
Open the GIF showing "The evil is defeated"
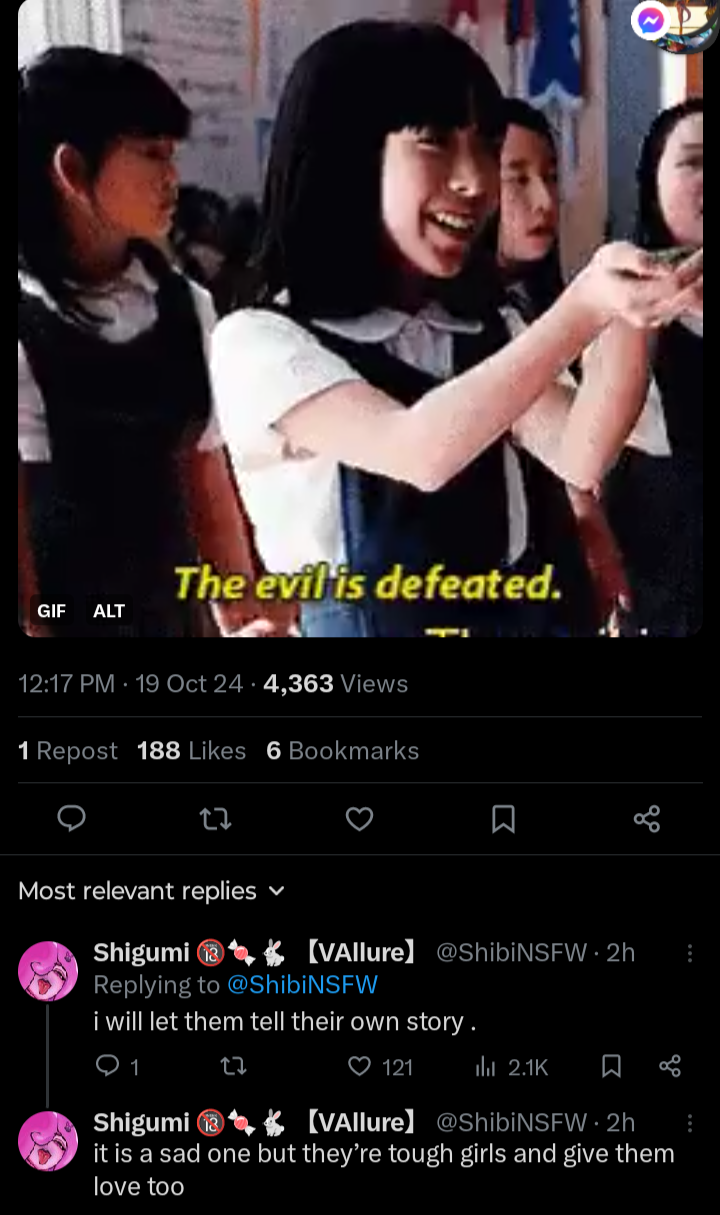tap(360, 318)
